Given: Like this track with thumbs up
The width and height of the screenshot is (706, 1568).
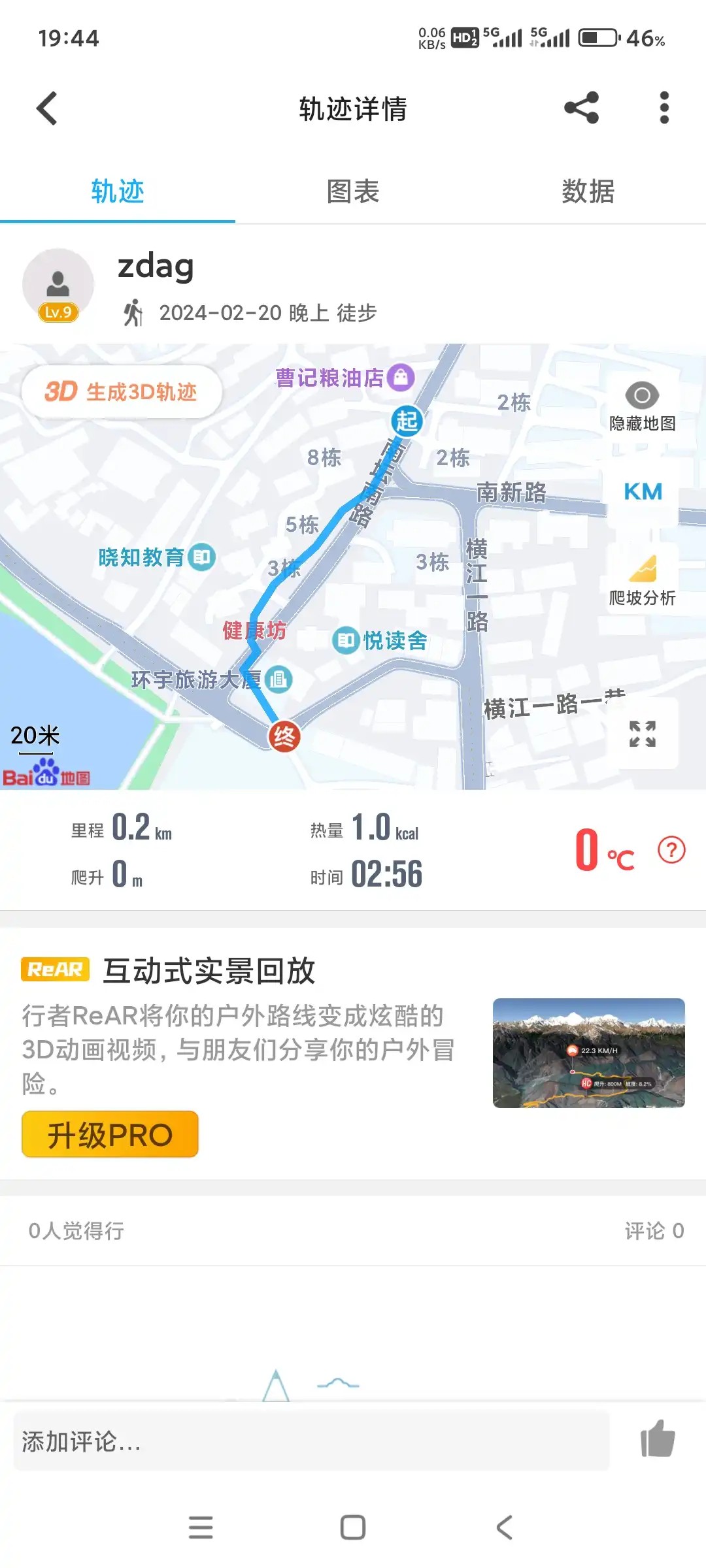Looking at the screenshot, I should [658, 1439].
